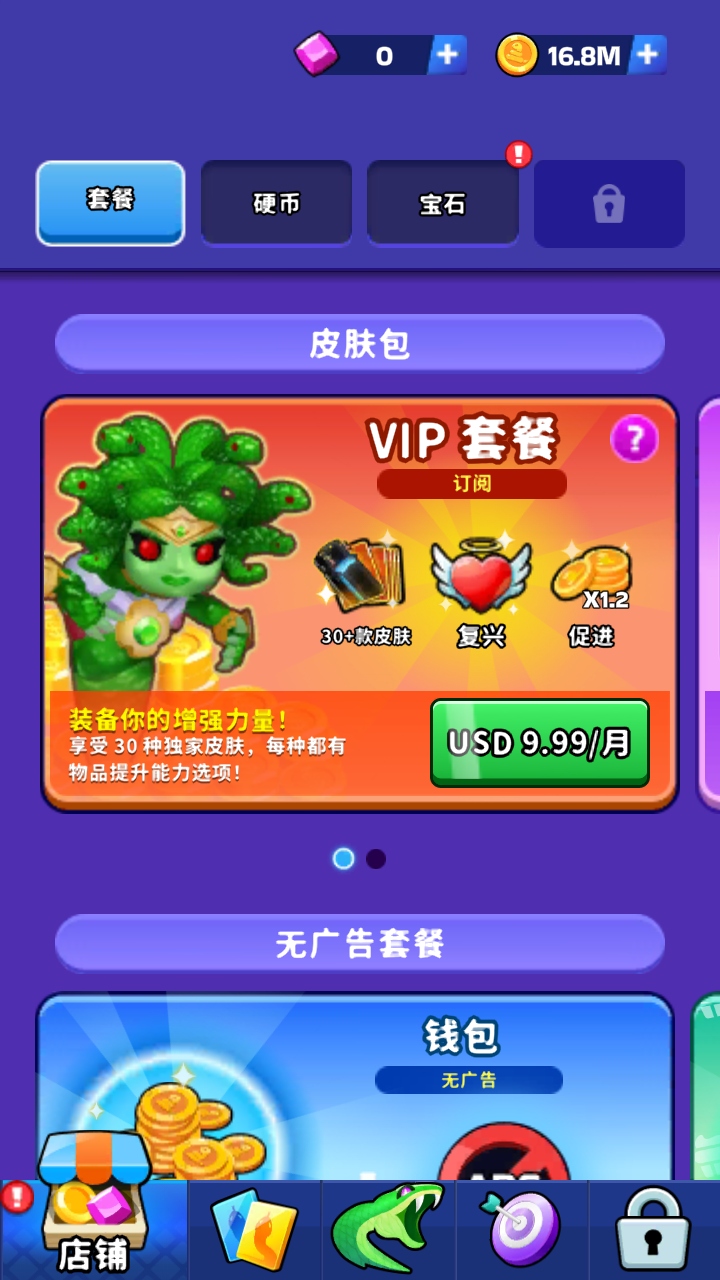Tap the locked shop tab

click(x=609, y=205)
